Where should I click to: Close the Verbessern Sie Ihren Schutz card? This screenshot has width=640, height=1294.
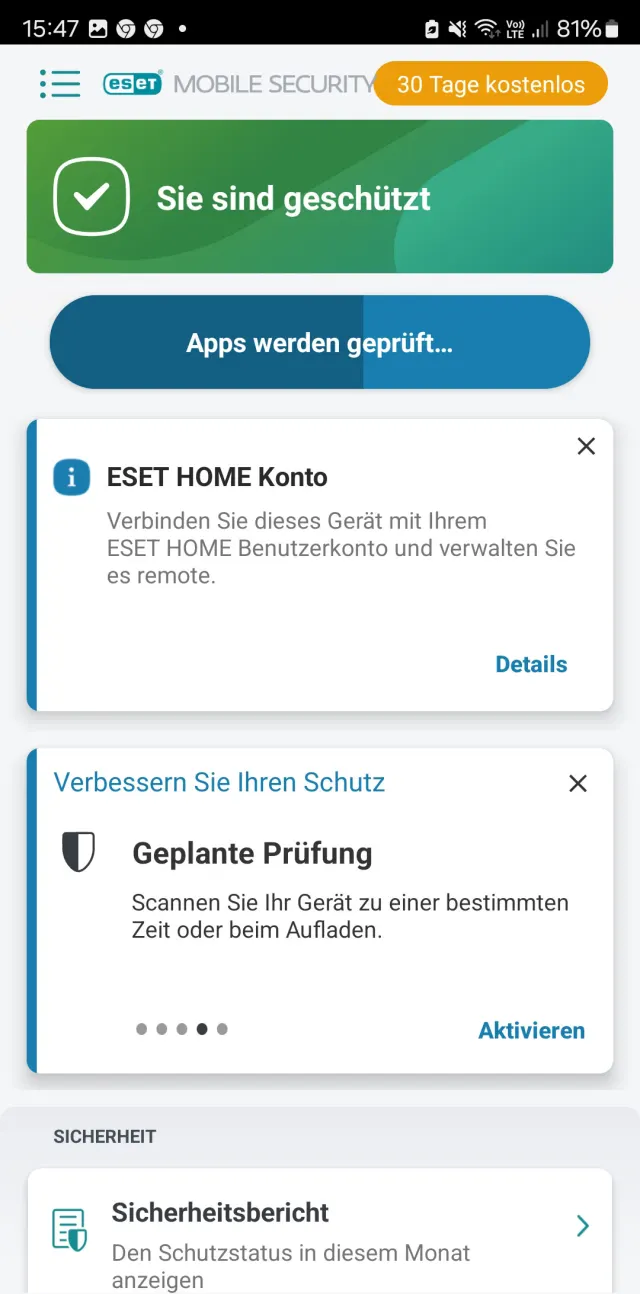[x=577, y=784]
